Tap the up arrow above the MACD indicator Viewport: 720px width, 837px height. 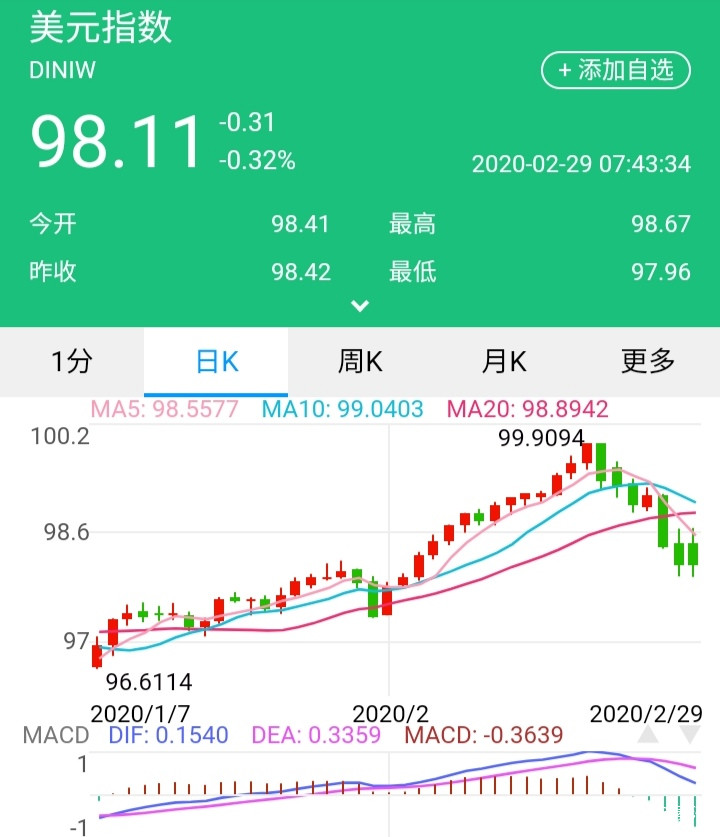(x=648, y=735)
